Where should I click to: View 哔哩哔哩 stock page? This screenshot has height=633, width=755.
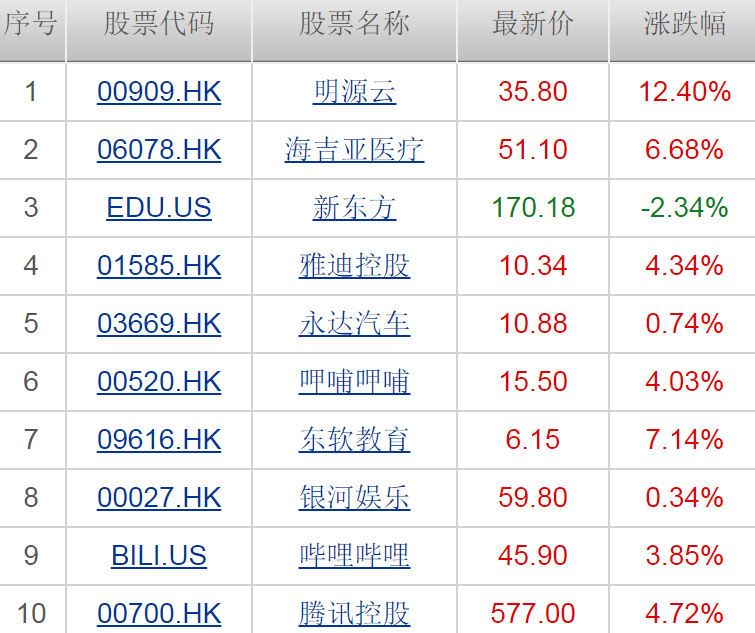354,556
